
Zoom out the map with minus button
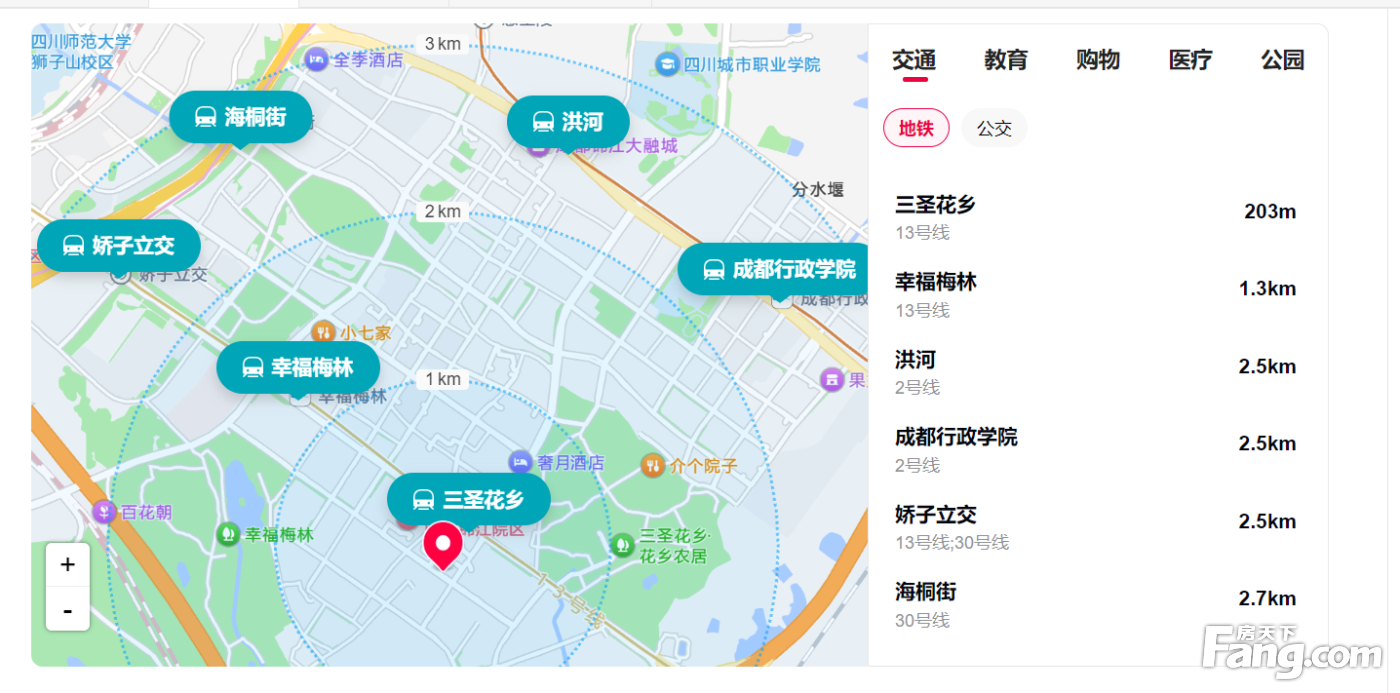[68, 609]
